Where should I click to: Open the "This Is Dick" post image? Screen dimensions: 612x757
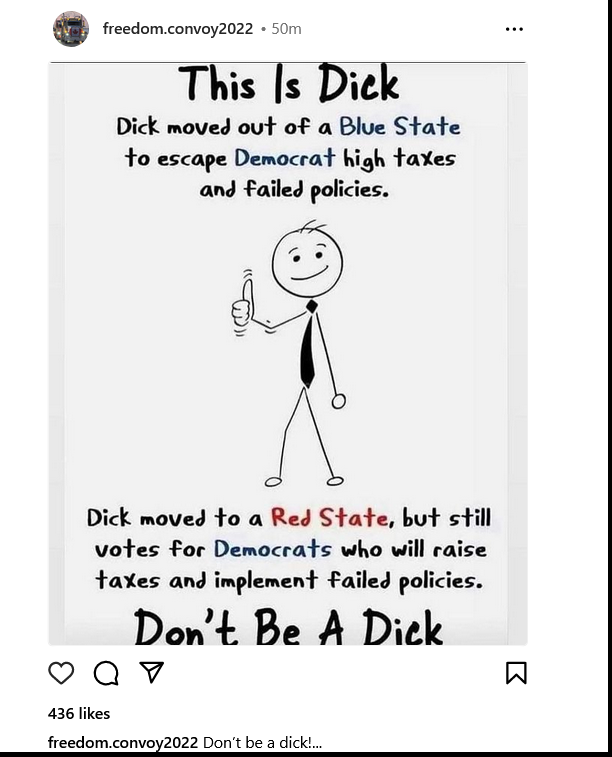pos(288,350)
